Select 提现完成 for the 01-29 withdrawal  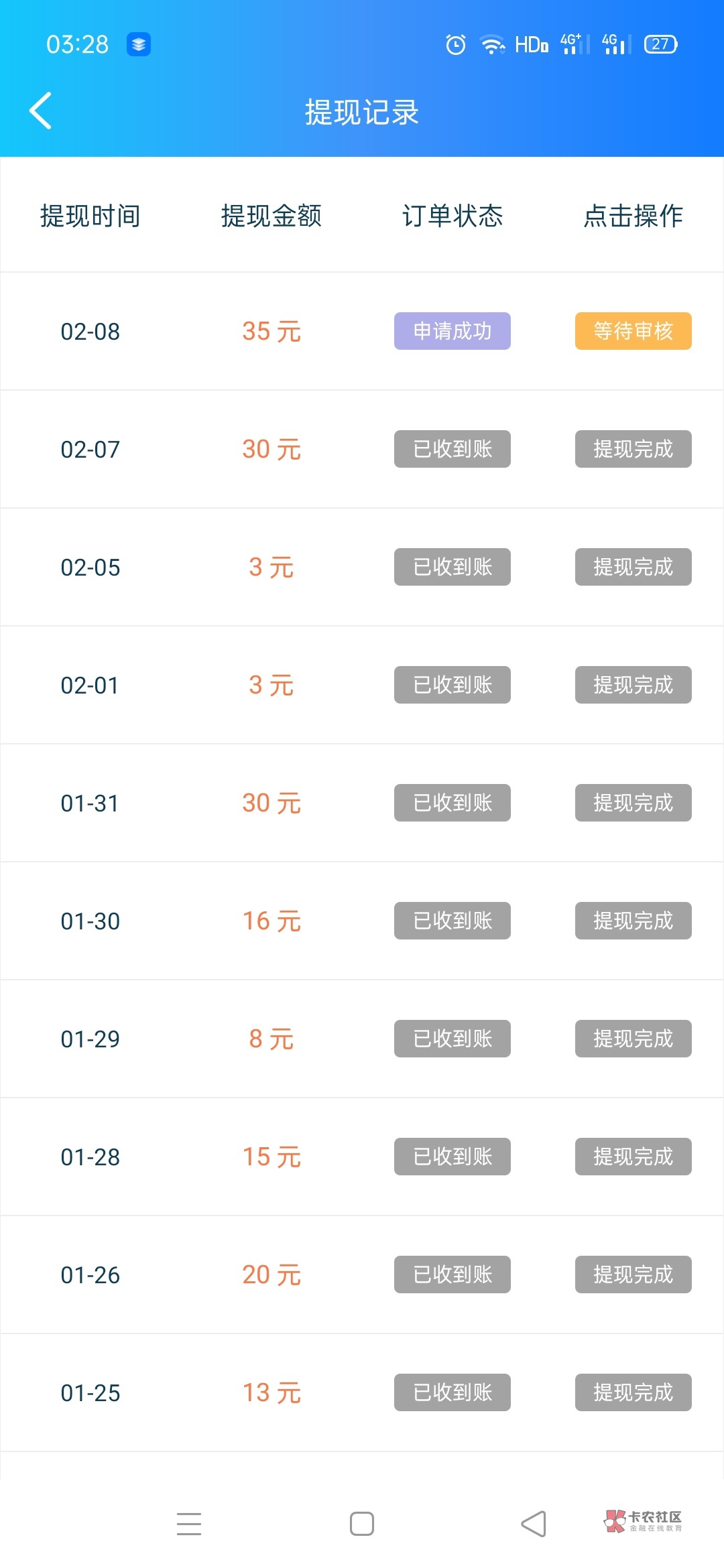point(633,1039)
